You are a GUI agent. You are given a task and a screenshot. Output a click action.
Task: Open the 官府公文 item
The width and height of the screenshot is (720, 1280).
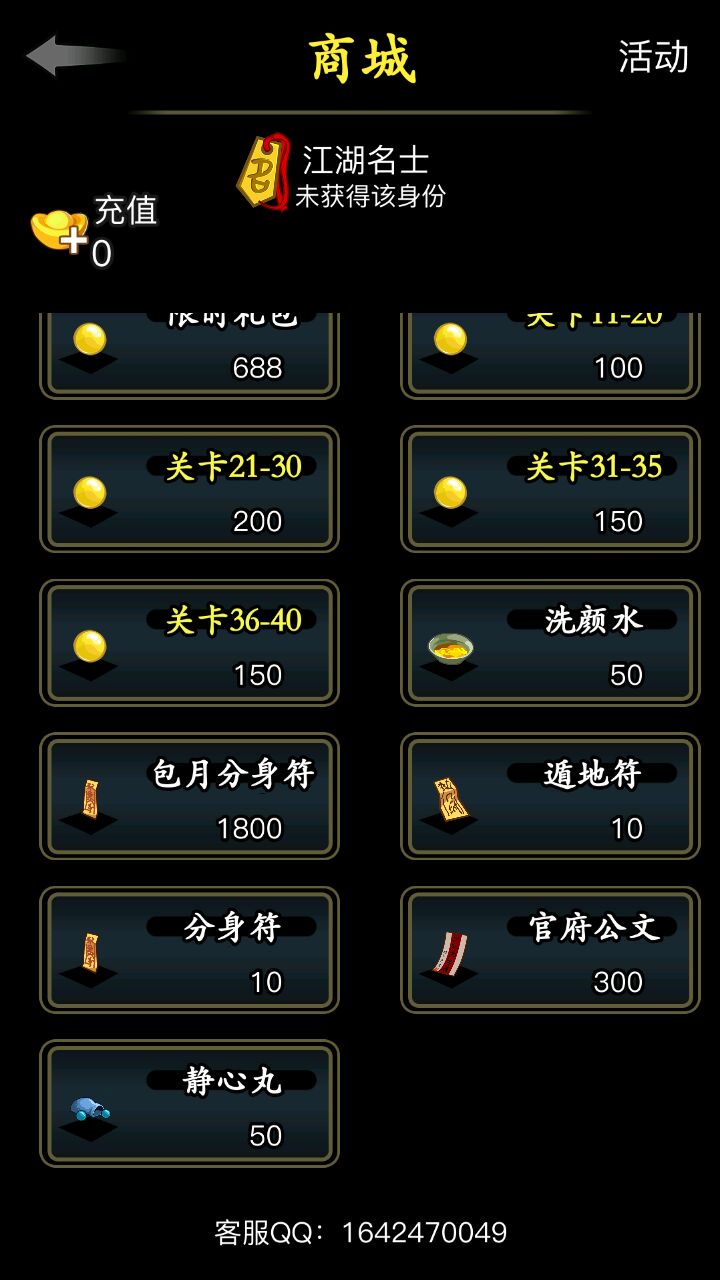(550, 951)
